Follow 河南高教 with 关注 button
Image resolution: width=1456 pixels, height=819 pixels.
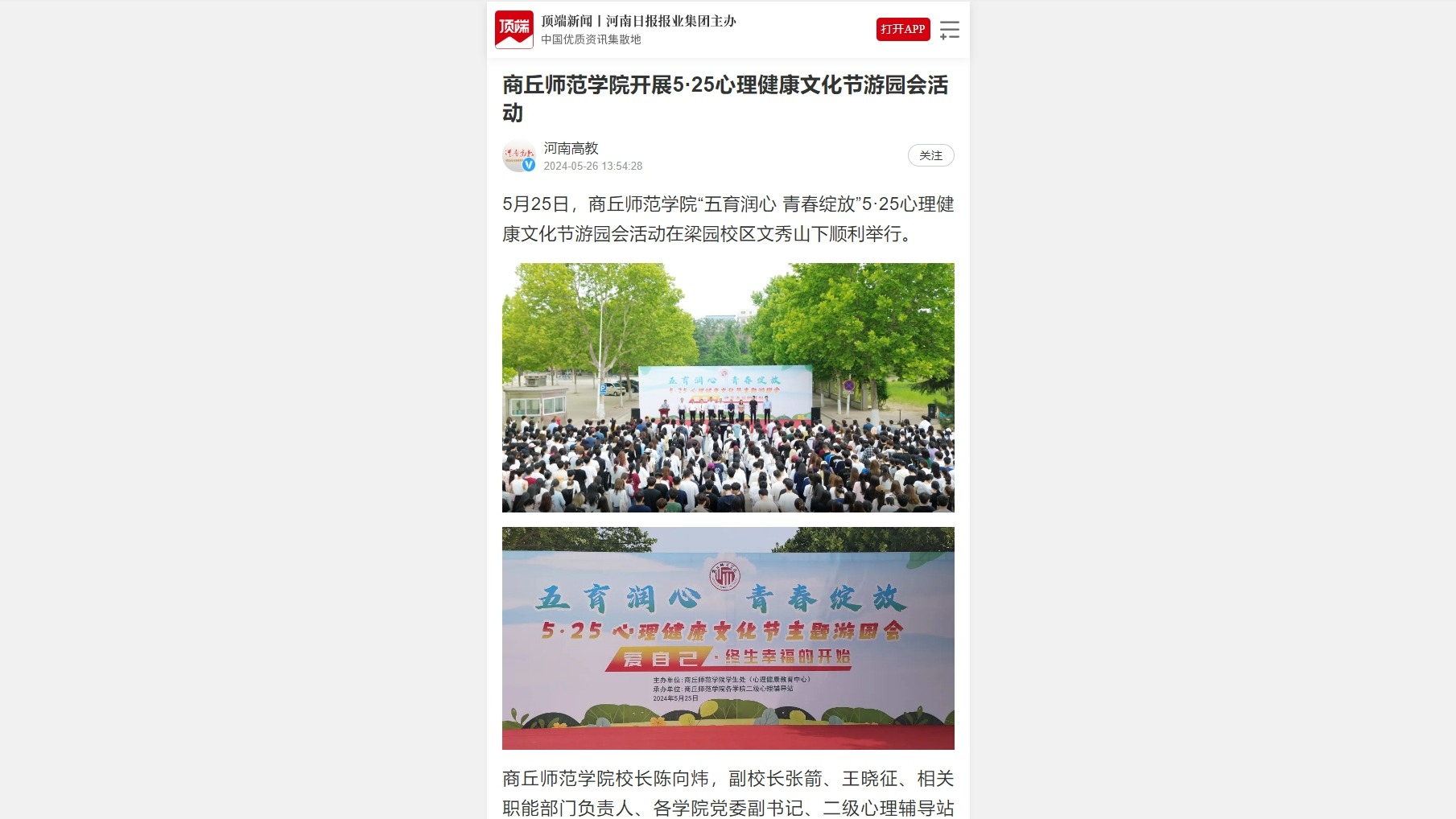[930, 155]
